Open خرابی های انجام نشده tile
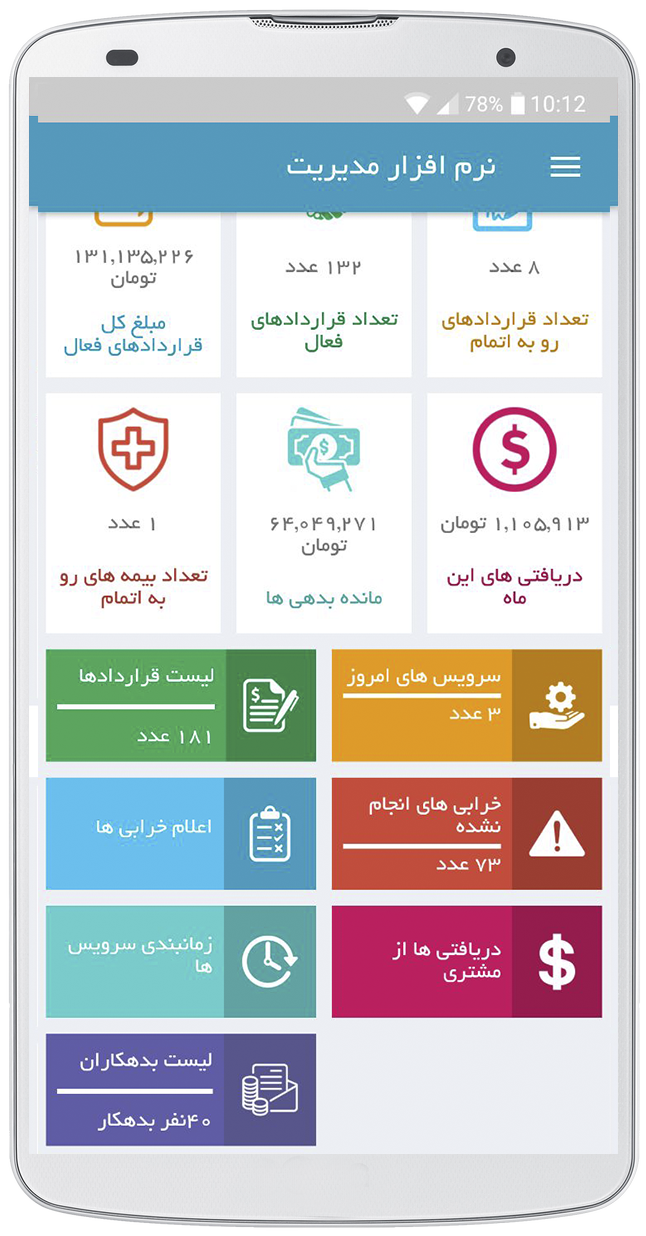 467,833
